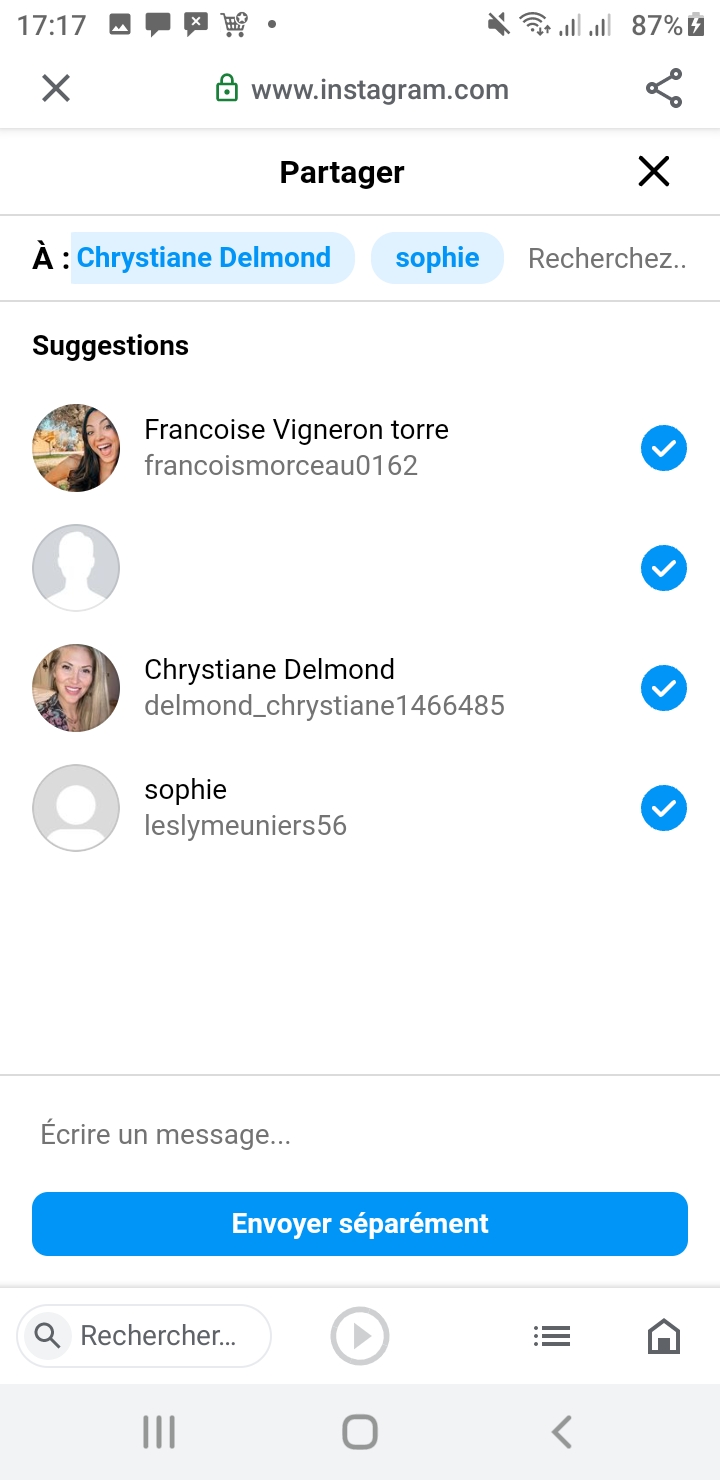The image size is (720, 1480).
Task: Deselect sophie leslymeuniers56
Action: (664, 808)
